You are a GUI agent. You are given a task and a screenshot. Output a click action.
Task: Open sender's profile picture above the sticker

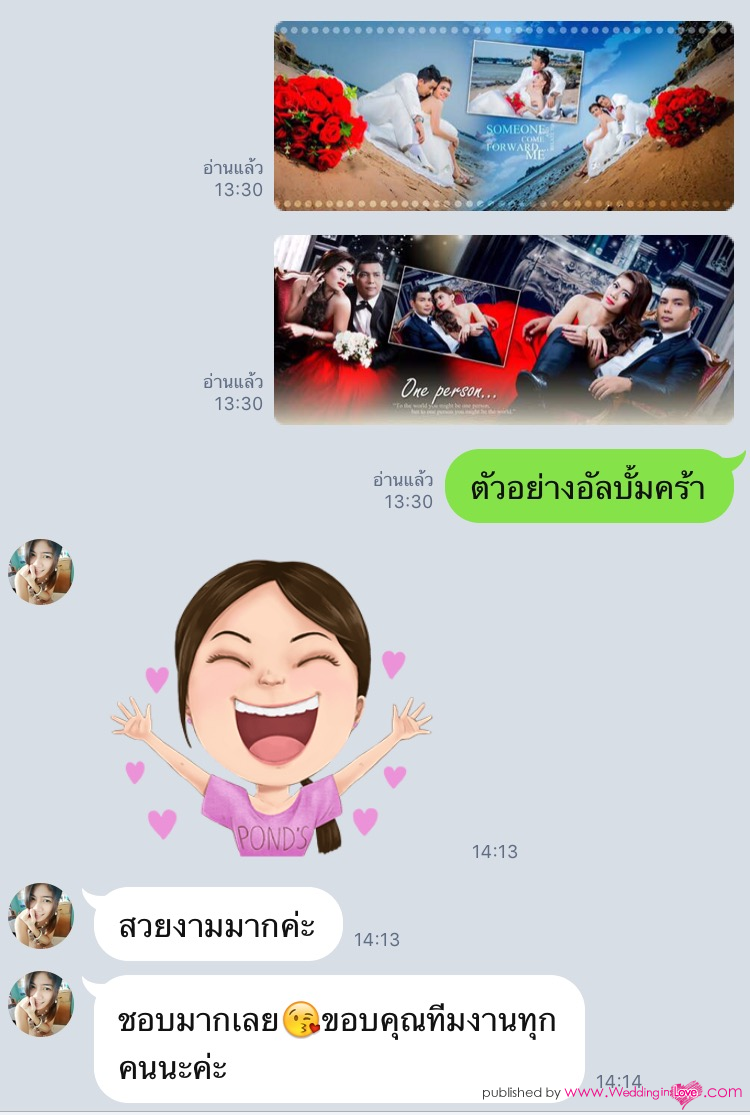(x=41, y=572)
